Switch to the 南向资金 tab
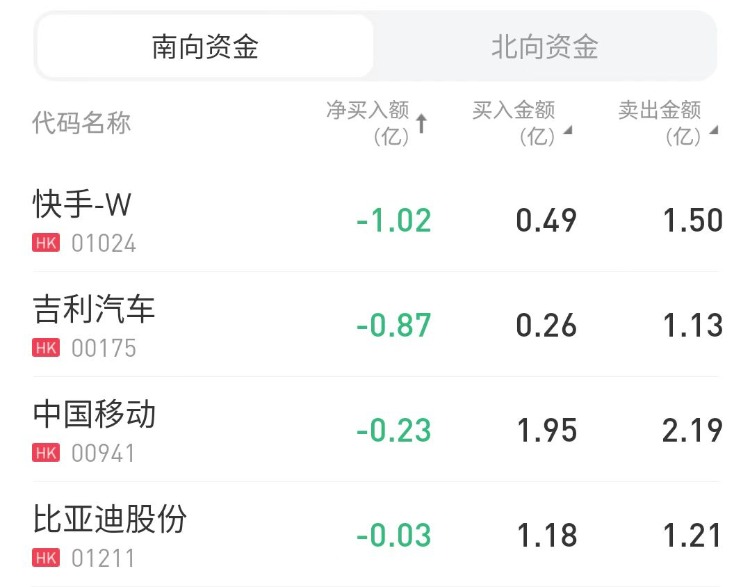 coord(205,46)
